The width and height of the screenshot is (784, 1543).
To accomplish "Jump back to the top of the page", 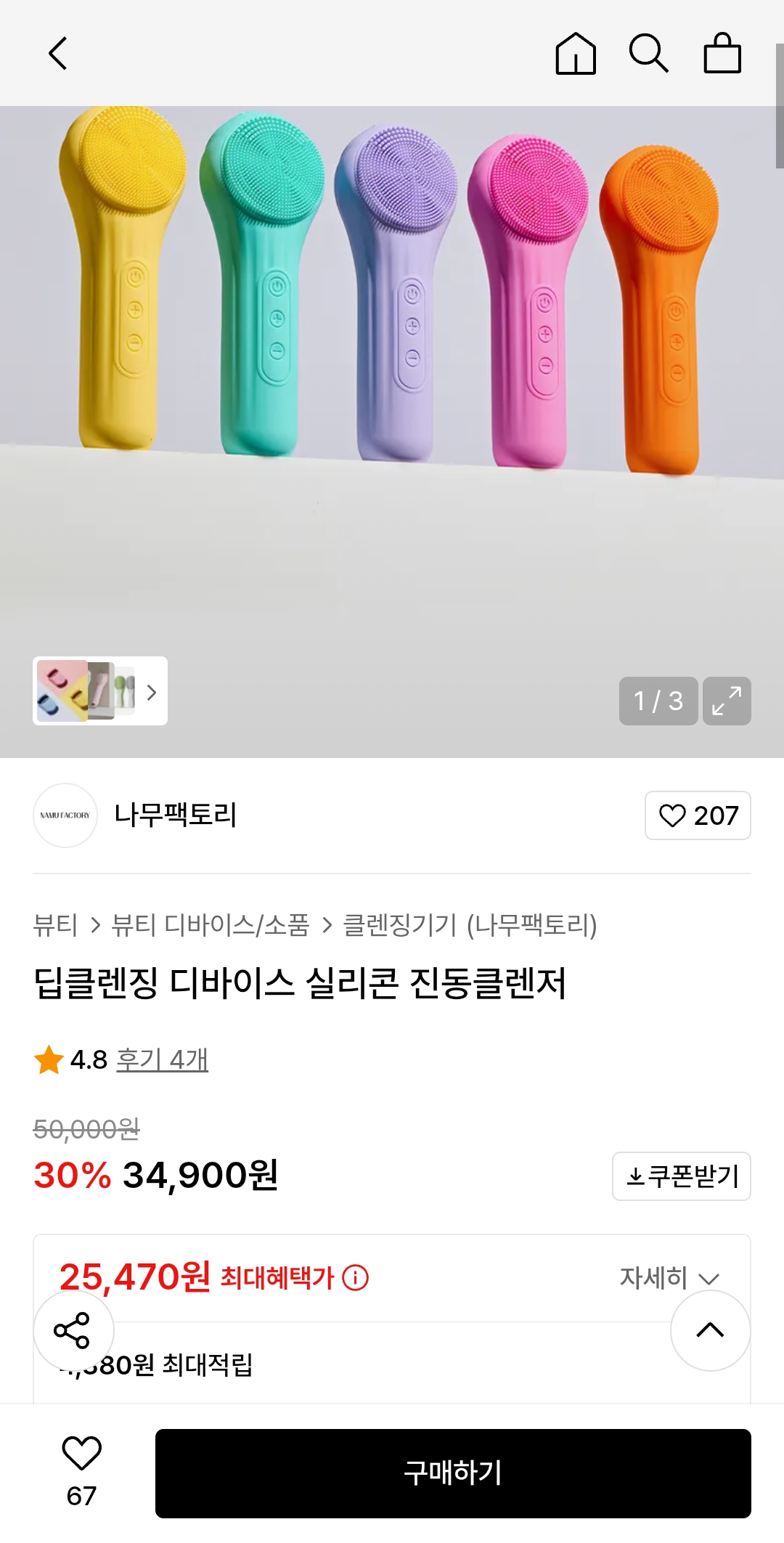I will point(710,1331).
